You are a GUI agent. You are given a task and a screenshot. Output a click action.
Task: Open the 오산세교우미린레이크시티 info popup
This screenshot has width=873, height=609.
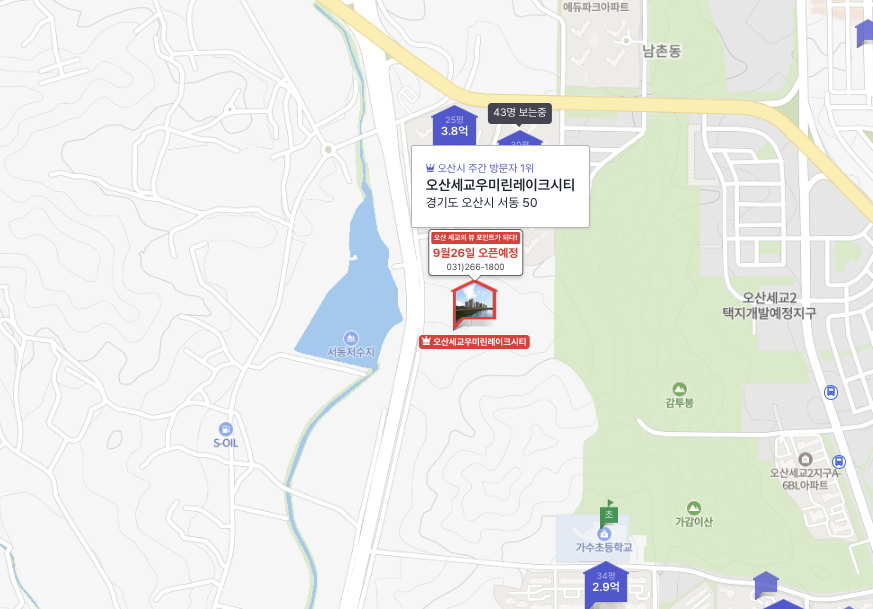[x=500, y=186]
